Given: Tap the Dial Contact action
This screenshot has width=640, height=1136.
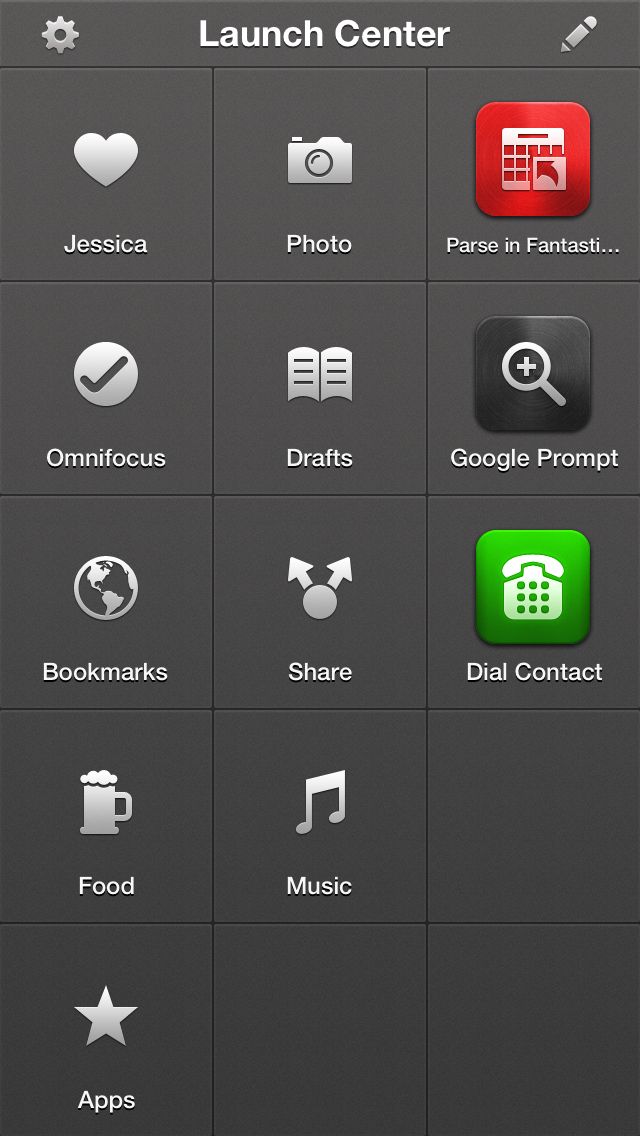Looking at the screenshot, I should [x=533, y=603].
